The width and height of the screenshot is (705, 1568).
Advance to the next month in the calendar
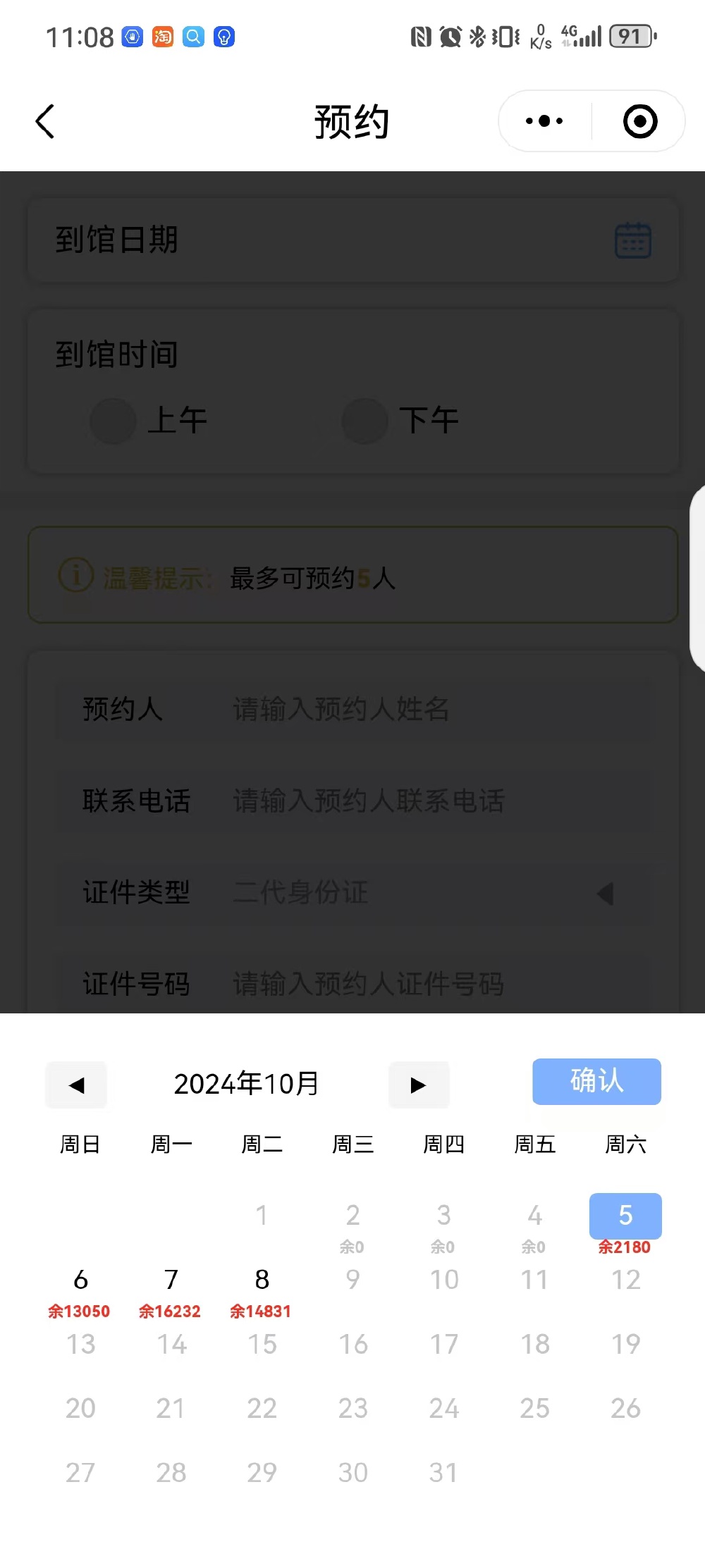(419, 1085)
